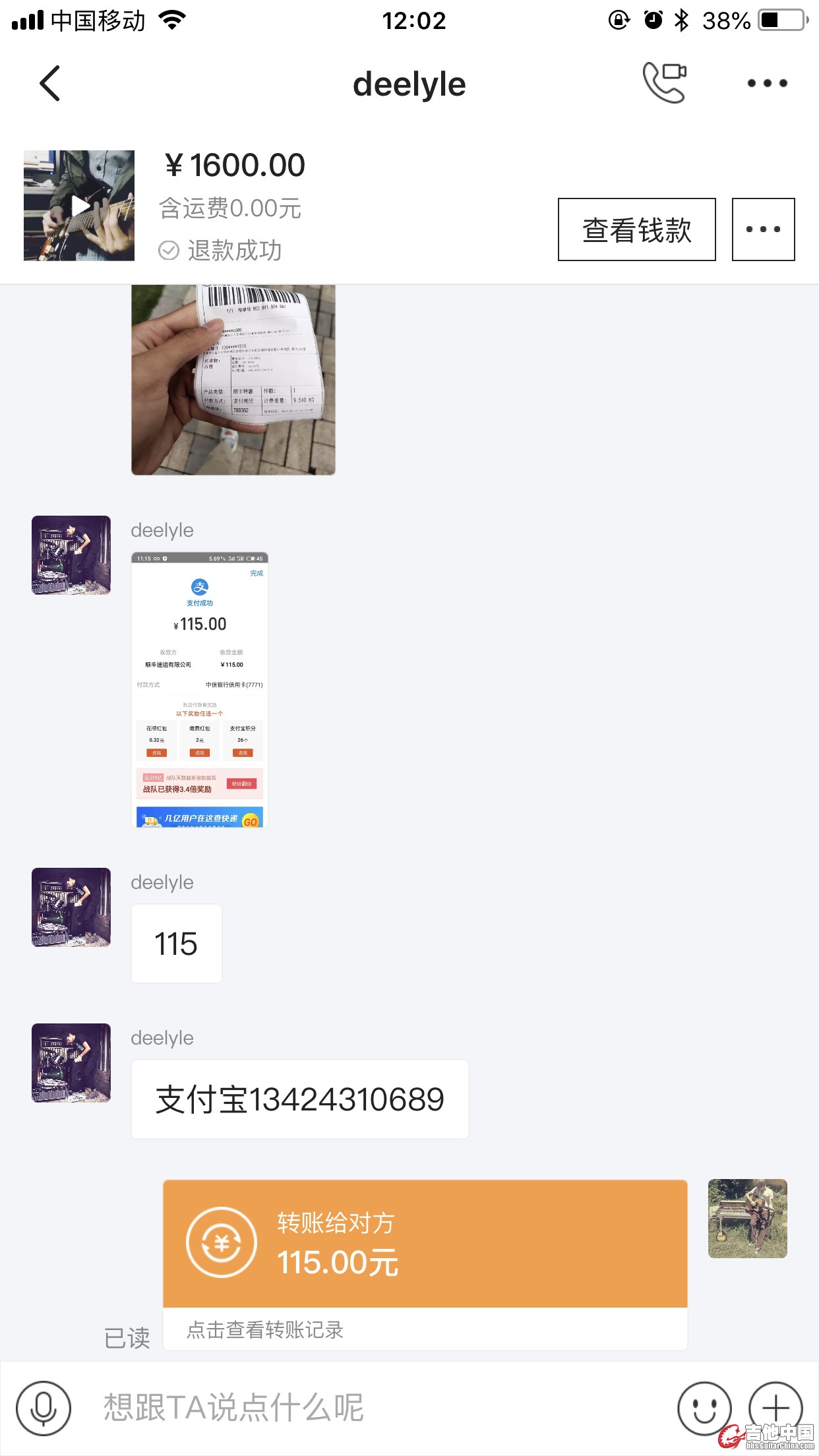View the shipping receipt photo
The width and height of the screenshot is (819, 1456).
point(233,379)
